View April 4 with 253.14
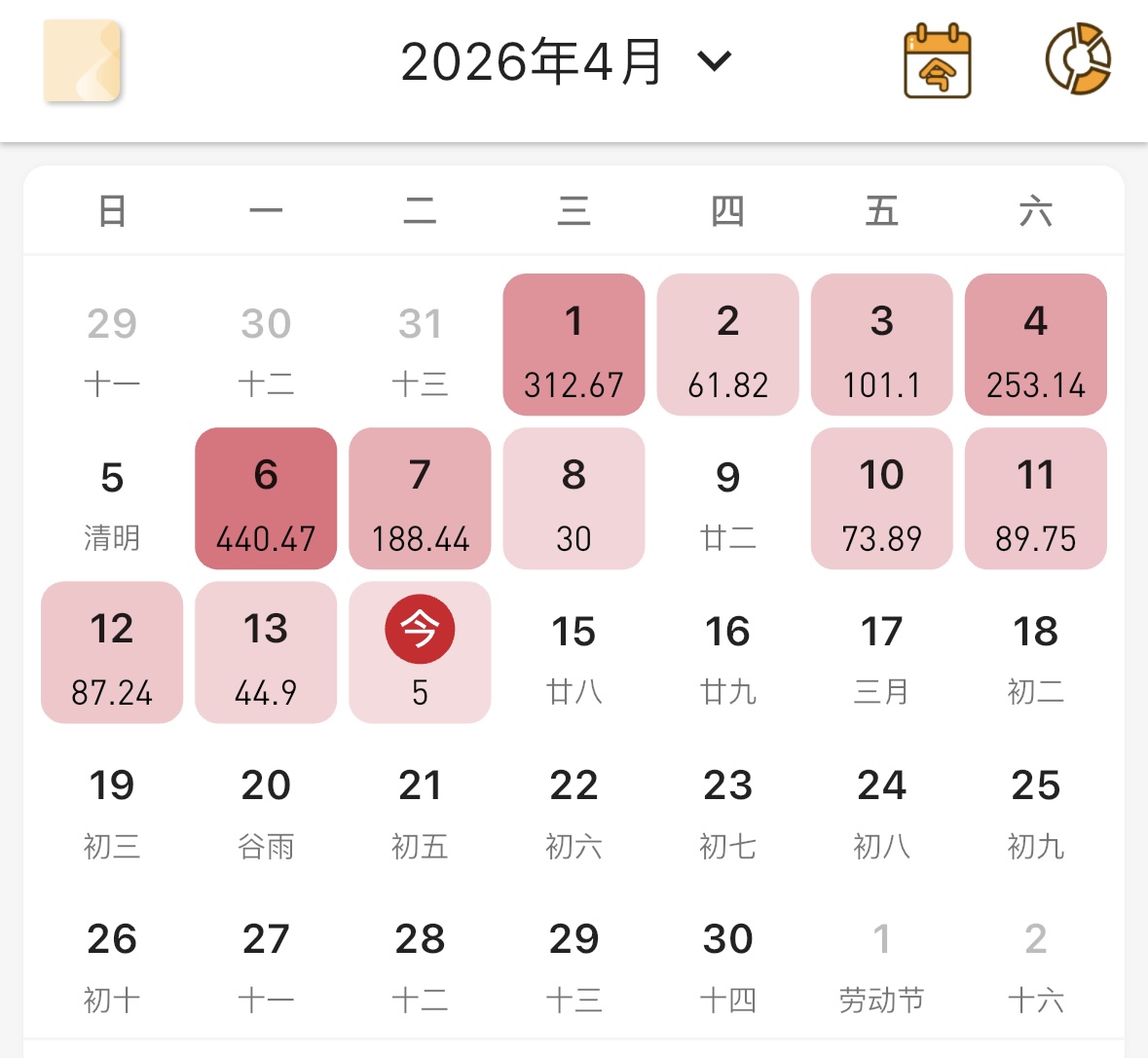The image size is (1148, 1058). click(1035, 345)
